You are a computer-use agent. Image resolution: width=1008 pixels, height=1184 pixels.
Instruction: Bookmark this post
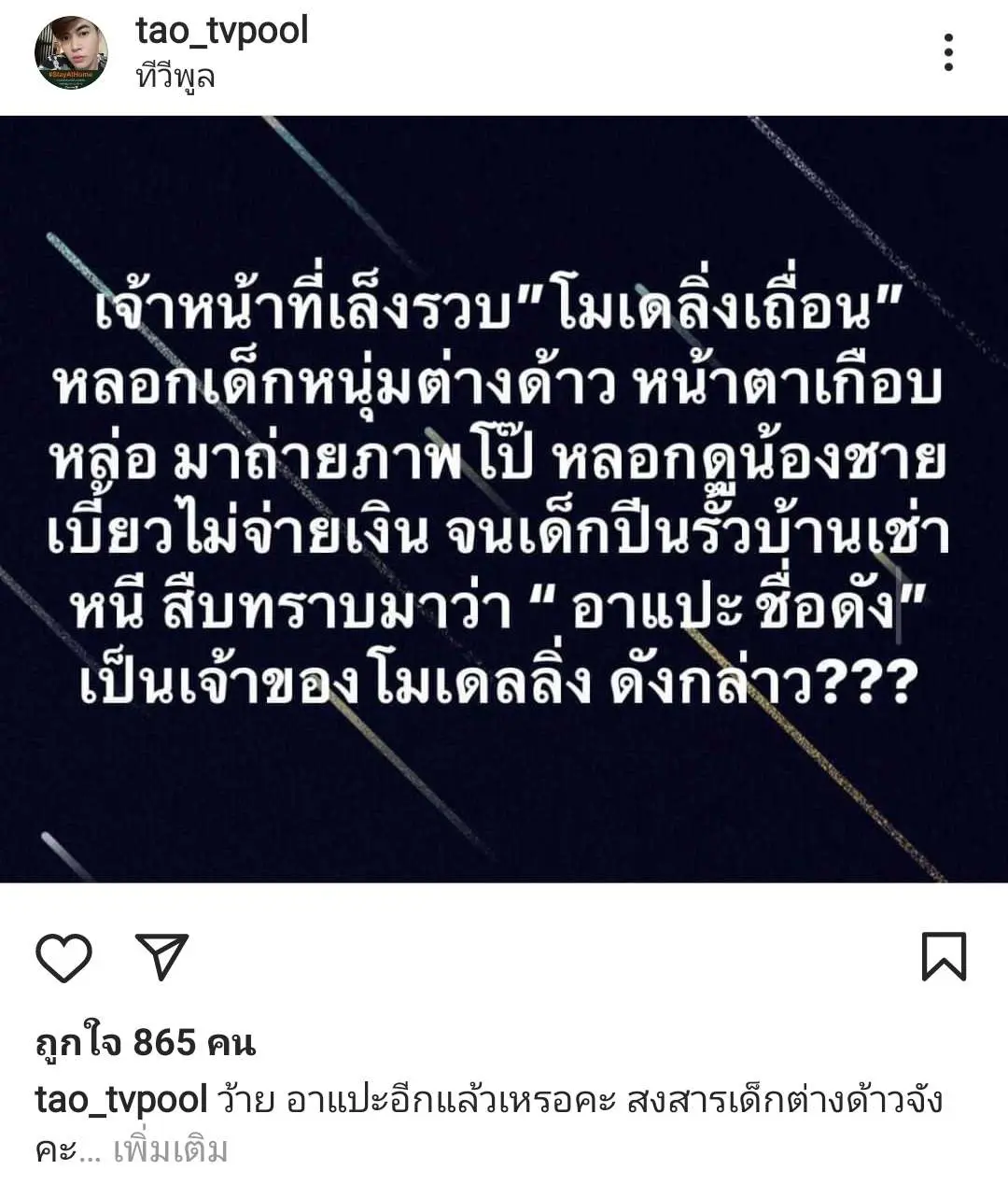[x=944, y=957]
